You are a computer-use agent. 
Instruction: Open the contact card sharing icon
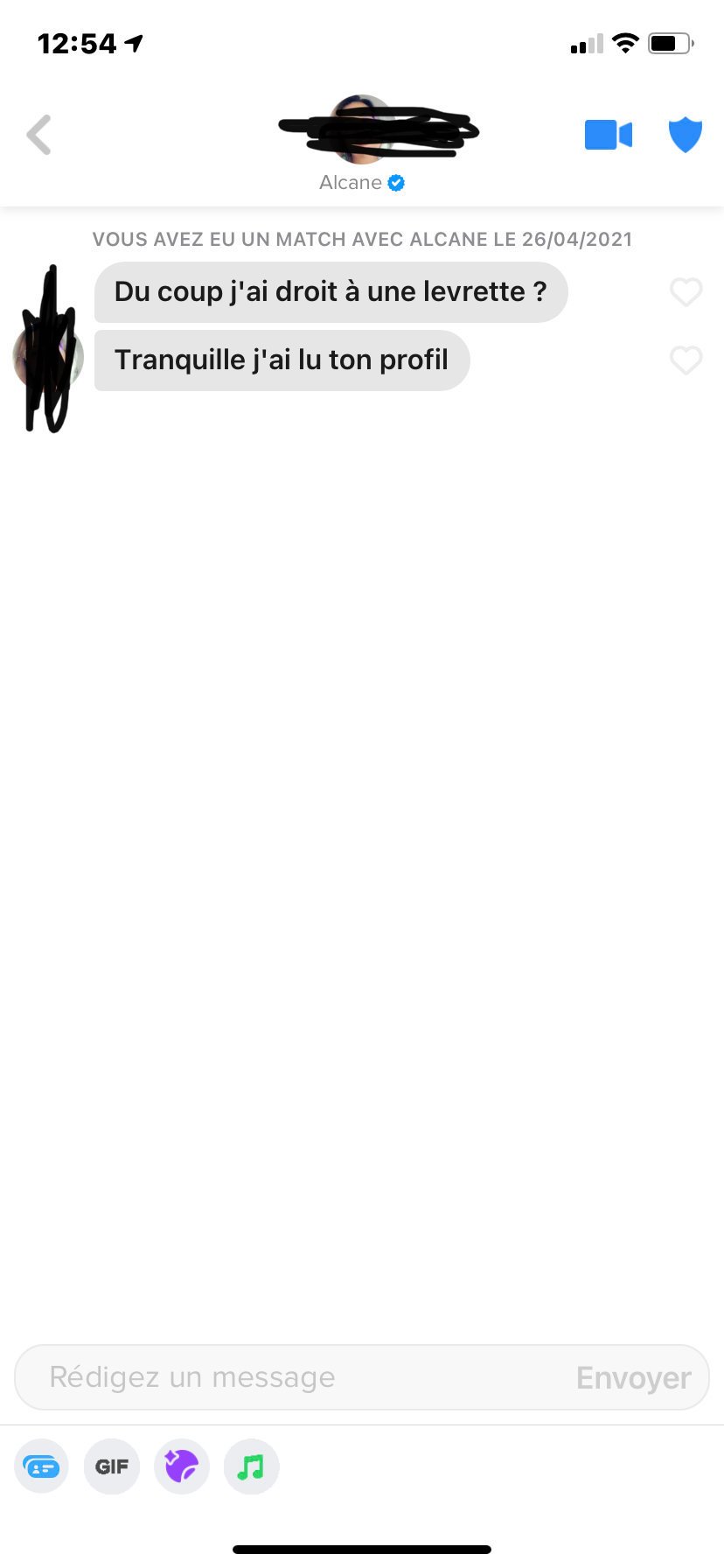(x=41, y=1466)
